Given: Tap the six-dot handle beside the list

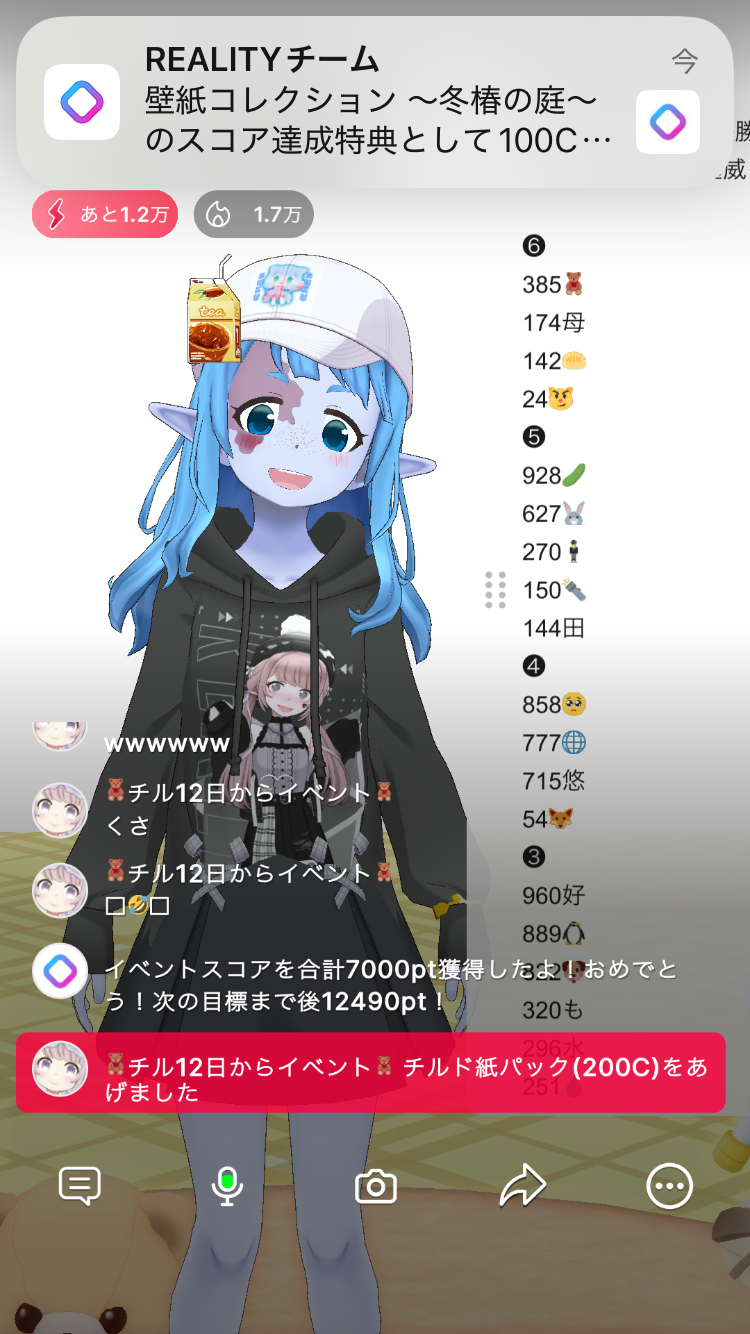Looking at the screenshot, I should coord(495,590).
